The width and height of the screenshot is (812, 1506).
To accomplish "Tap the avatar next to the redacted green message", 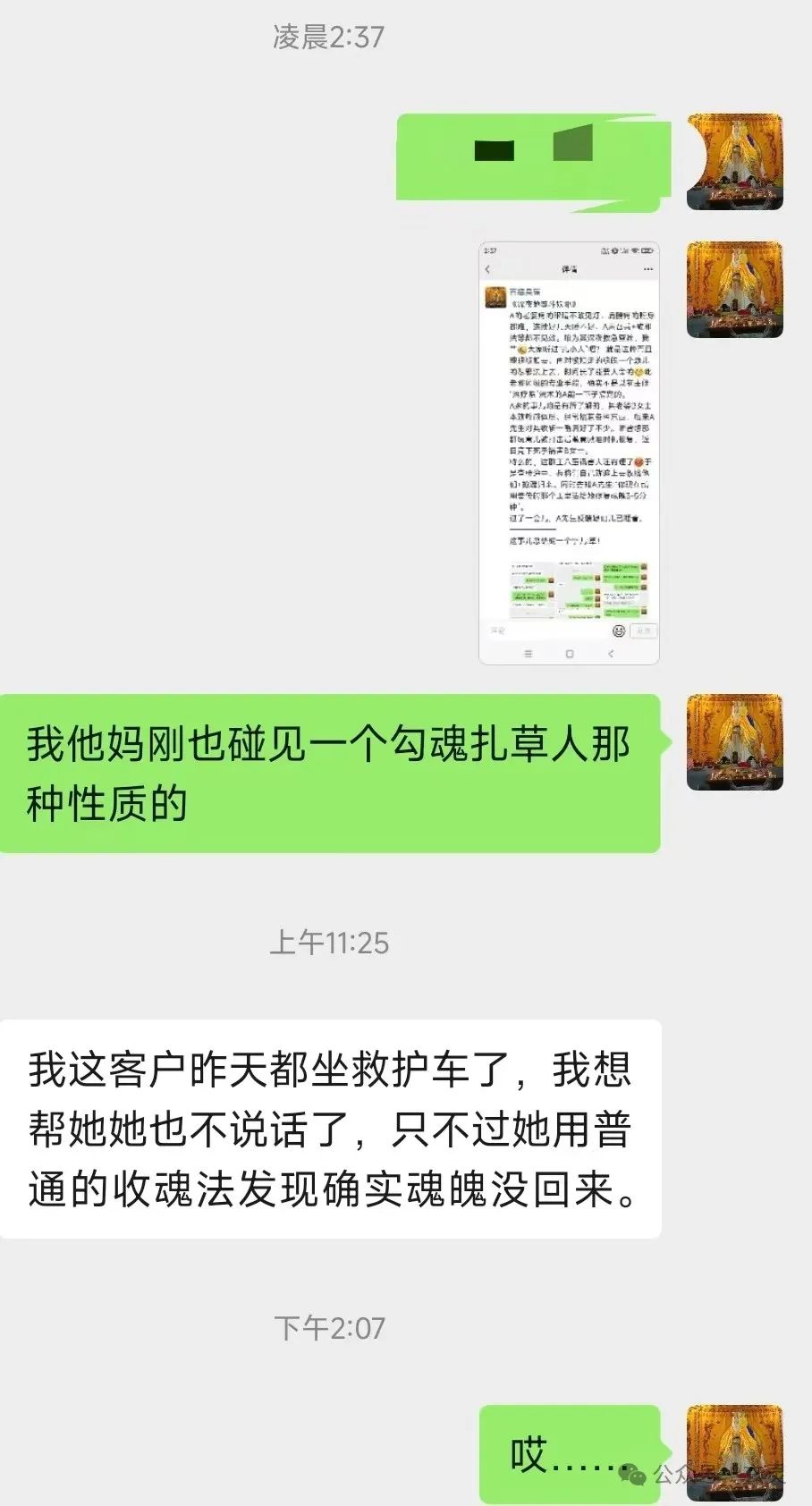I will coord(734,162).
